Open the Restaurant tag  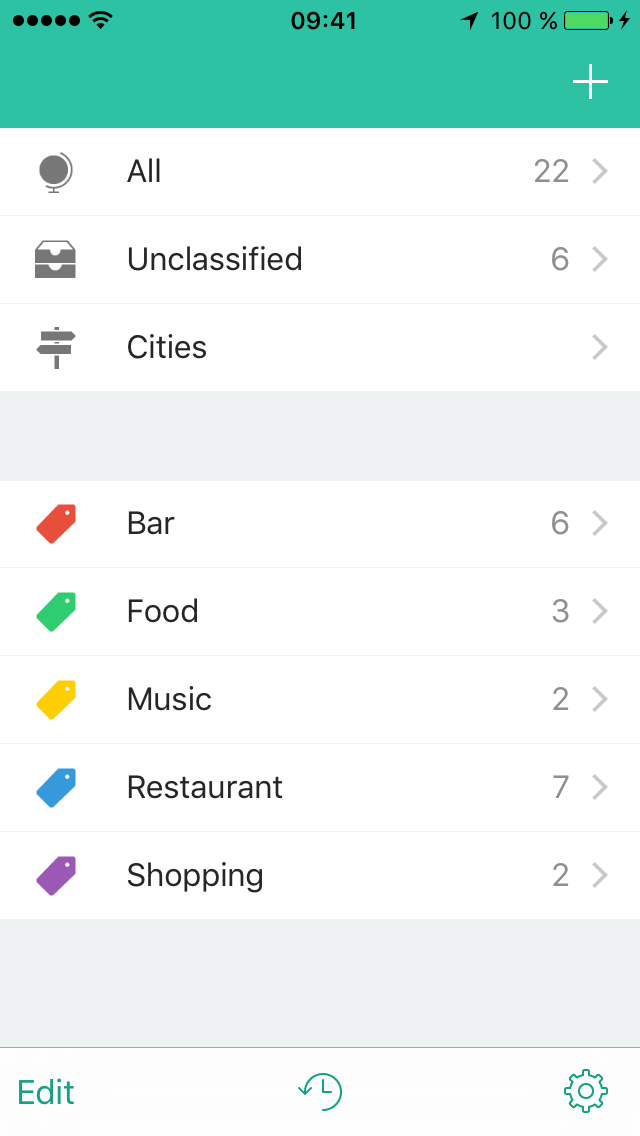320,788
